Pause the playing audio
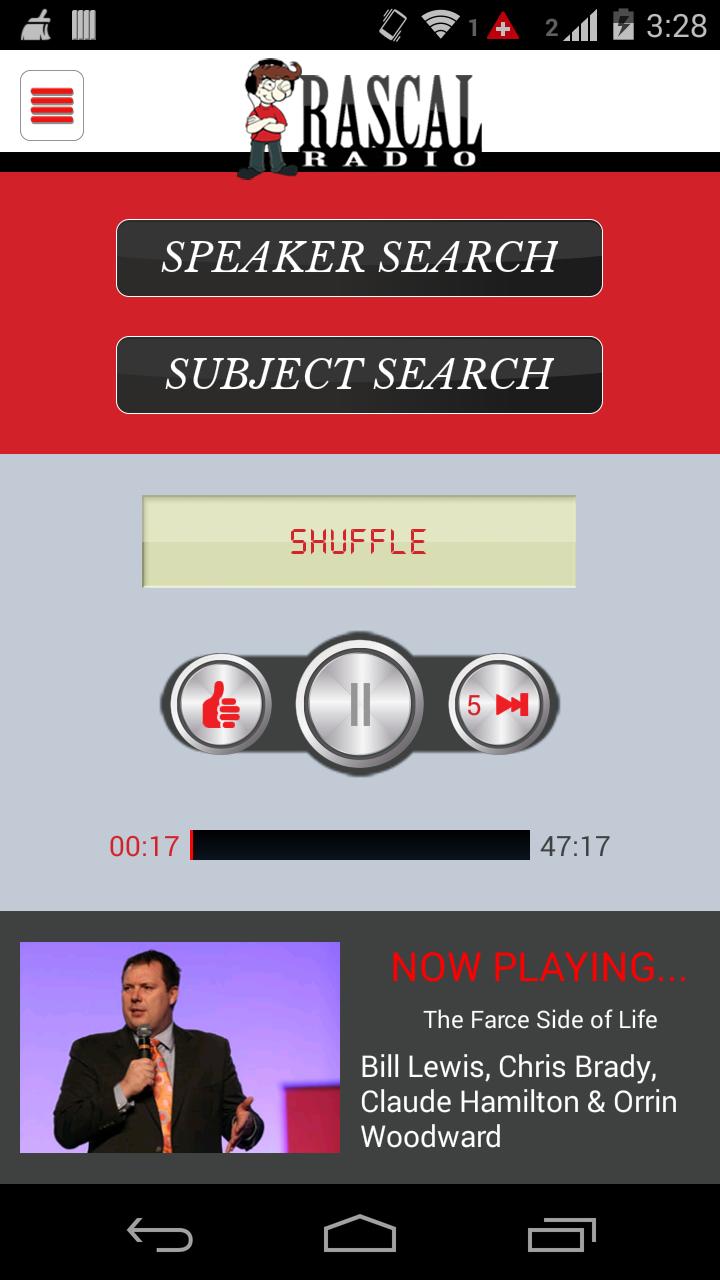 [x=360, y=704]
